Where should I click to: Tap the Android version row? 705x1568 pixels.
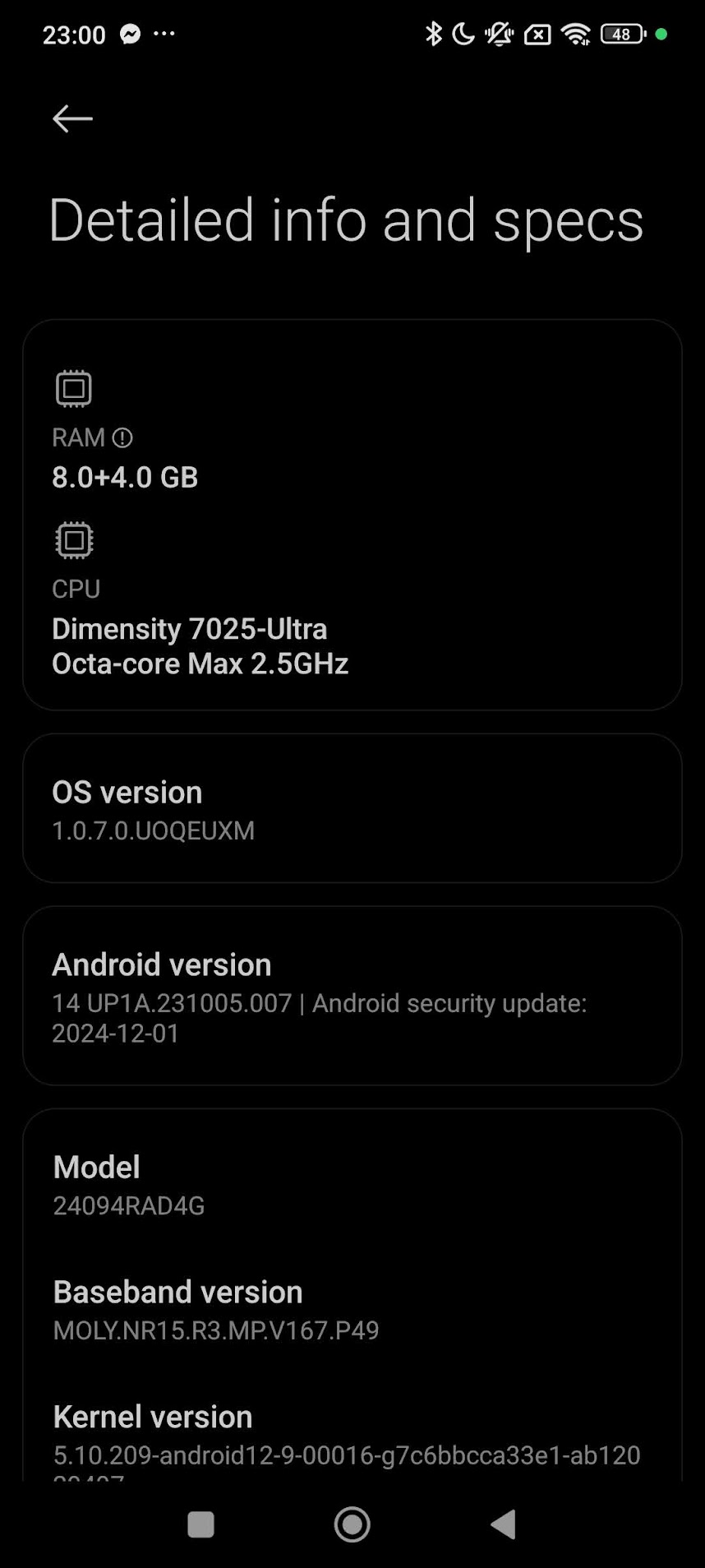coord(352,996)
